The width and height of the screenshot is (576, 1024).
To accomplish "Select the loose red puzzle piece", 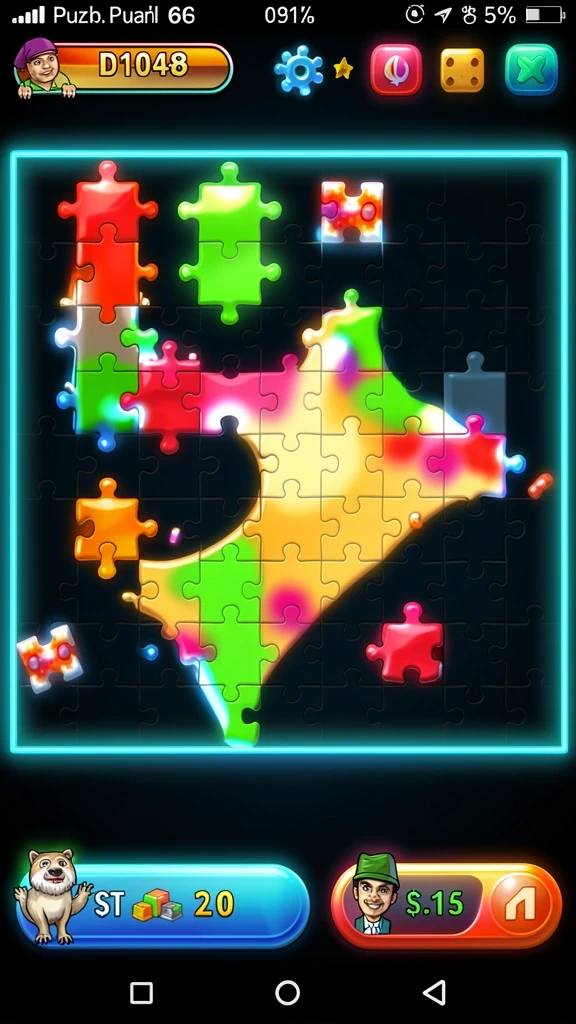I will click(x=407, y=643).
